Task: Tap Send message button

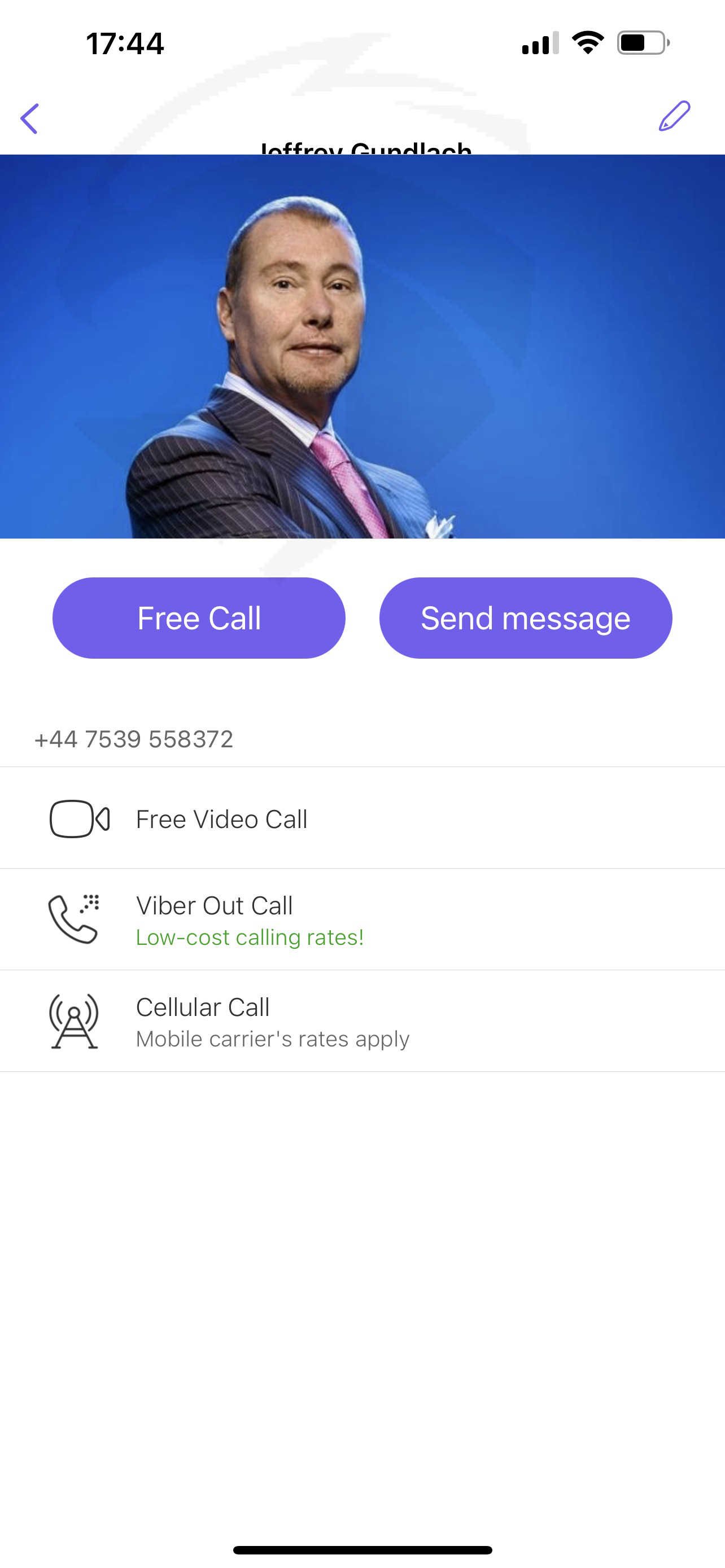Action: (x=525, y=618)
